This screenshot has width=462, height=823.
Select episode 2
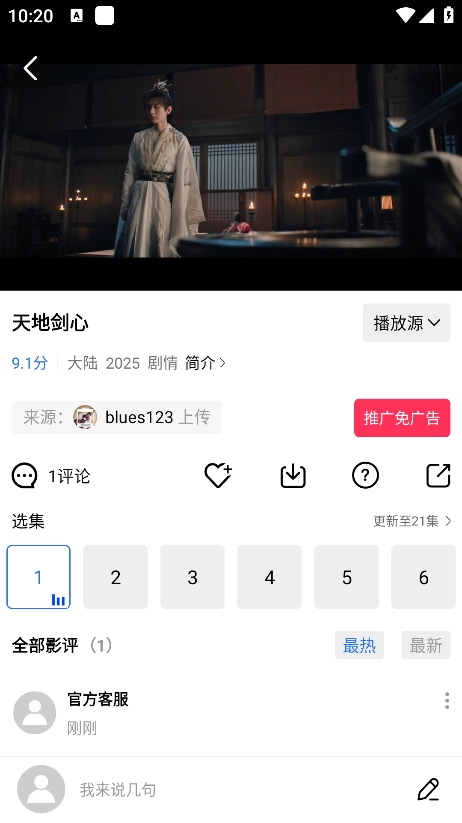pyautogui.click(x=116, y=577)
